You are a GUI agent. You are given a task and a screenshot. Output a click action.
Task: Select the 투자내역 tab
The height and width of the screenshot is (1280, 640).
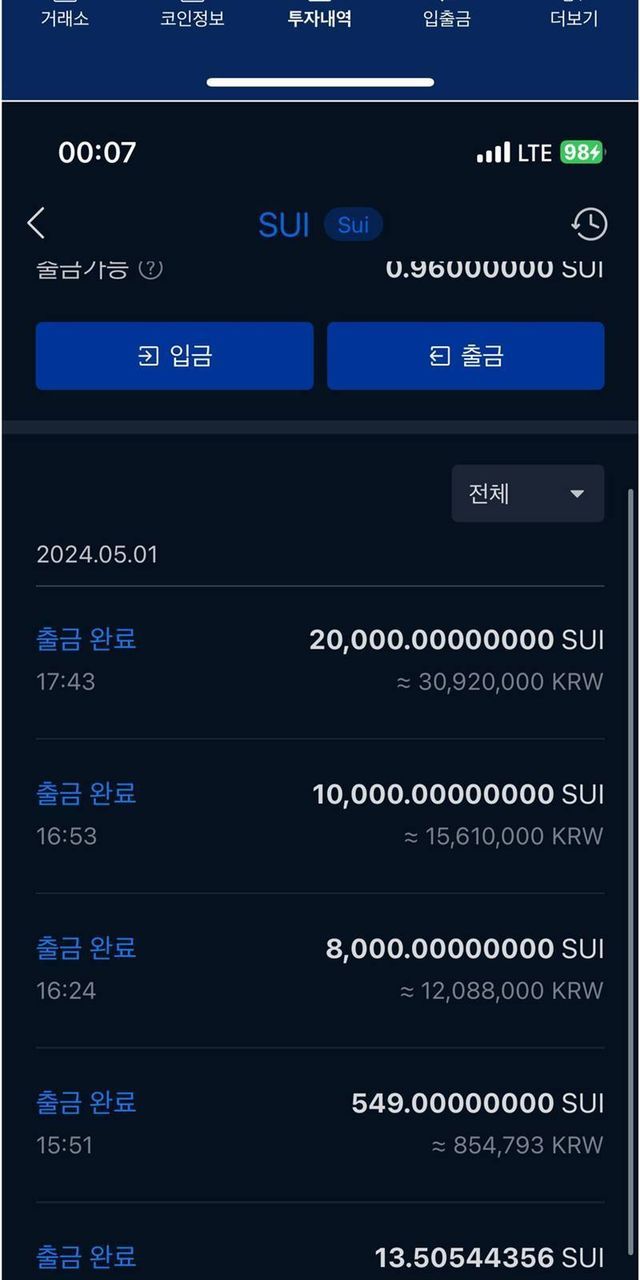pos(320,18)
